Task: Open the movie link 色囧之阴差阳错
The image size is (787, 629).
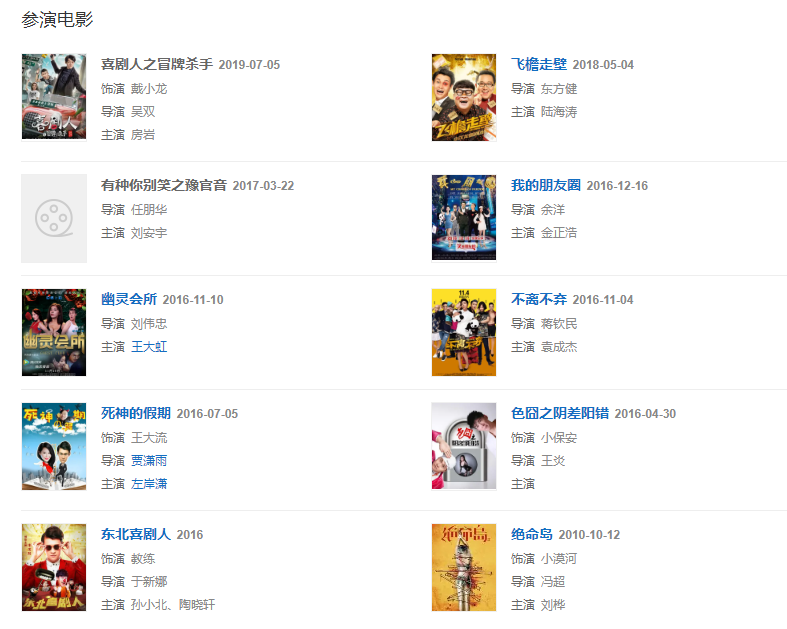Action: pyautogui.click(x=559, y=414)
